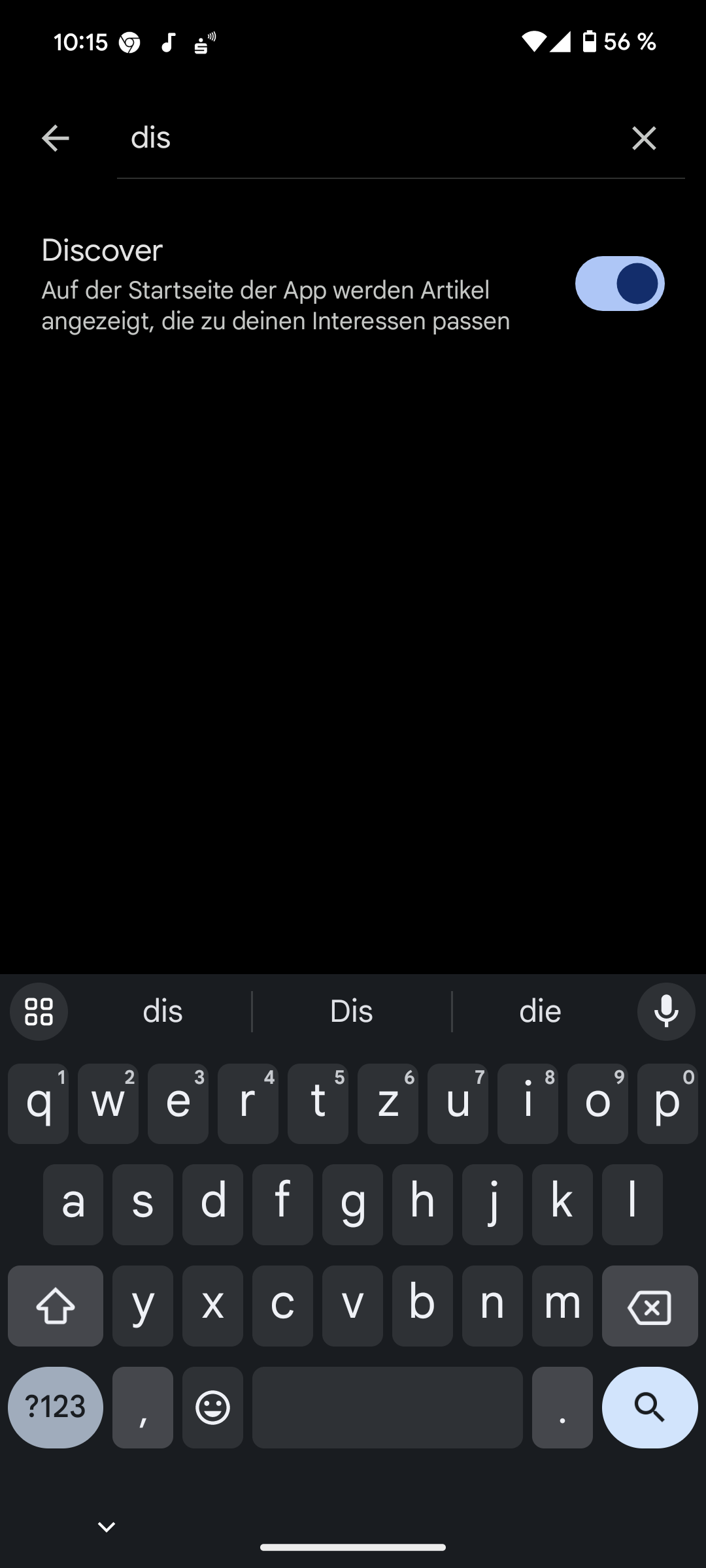Go back with the arrow icon
Viewport: 706px width, 1568px height.
point(56,138)
